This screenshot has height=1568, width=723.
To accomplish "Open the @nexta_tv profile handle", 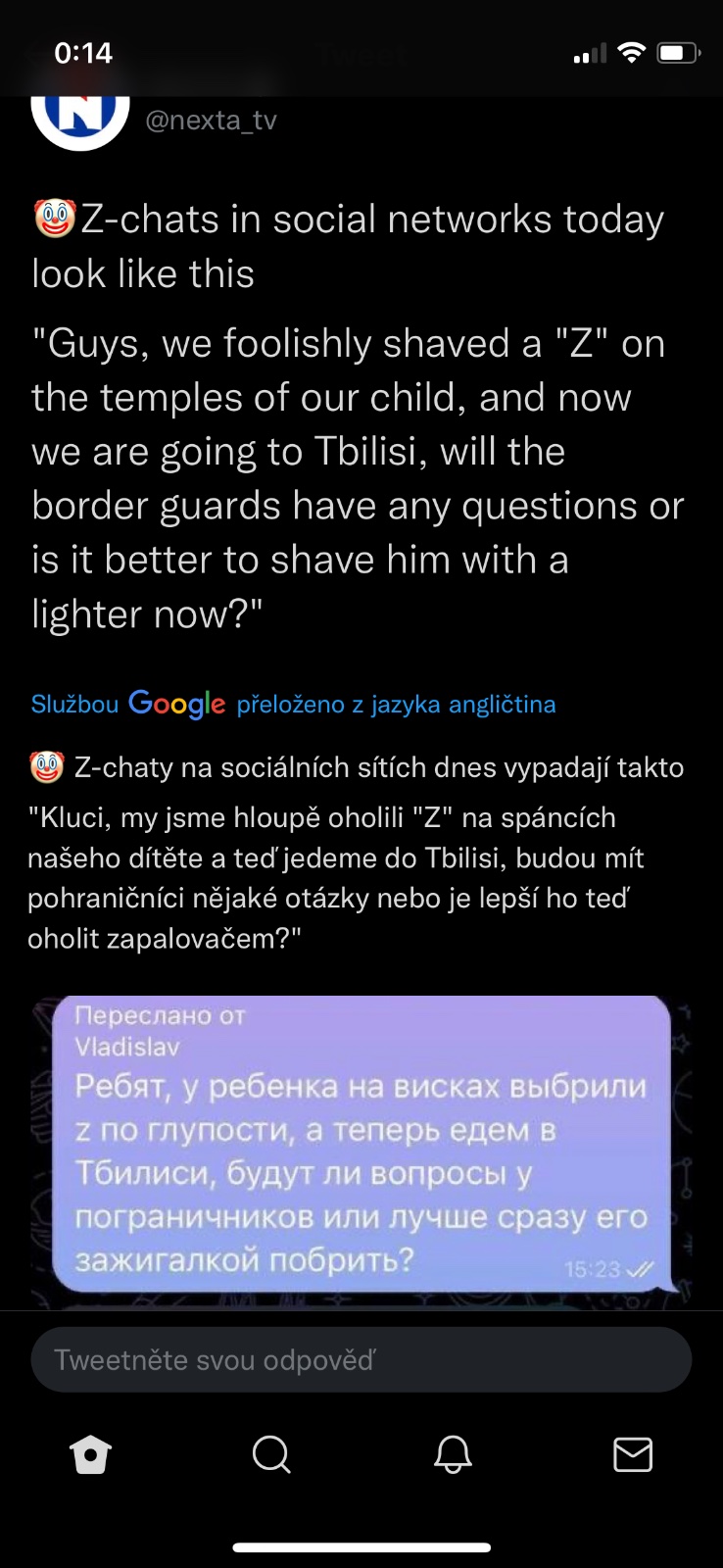I will 211,121.
